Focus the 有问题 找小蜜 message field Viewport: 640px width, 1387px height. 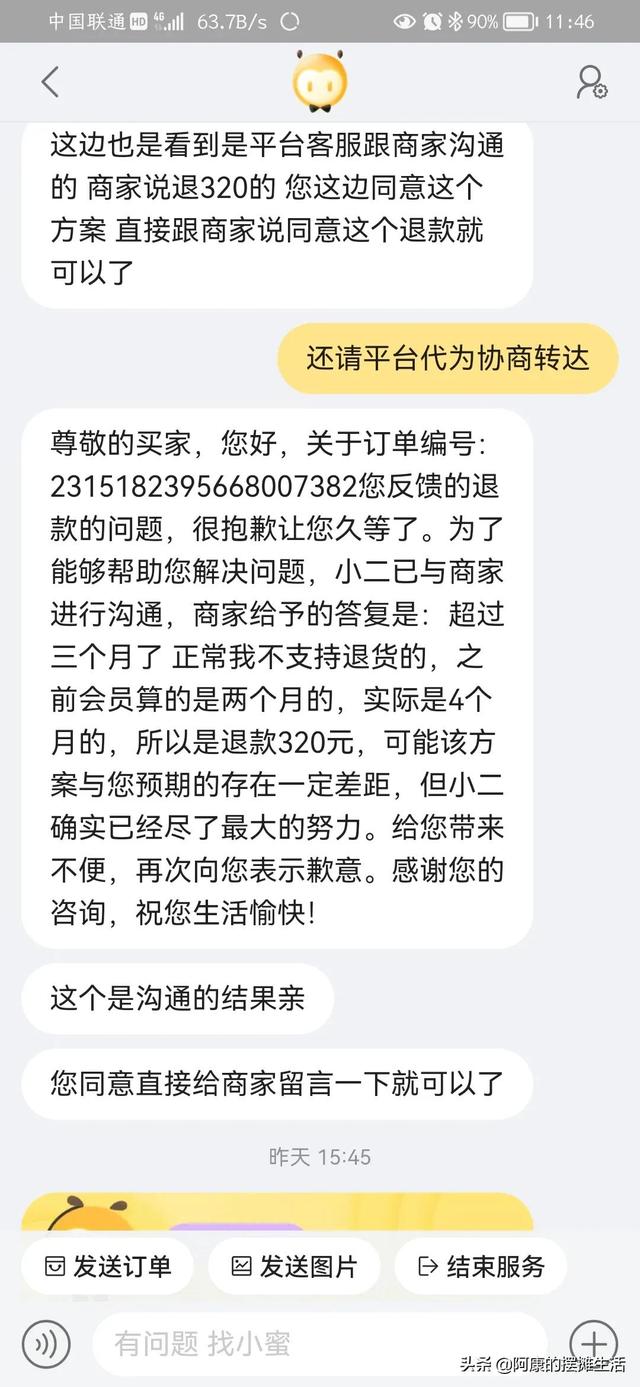coord(320,1343)
